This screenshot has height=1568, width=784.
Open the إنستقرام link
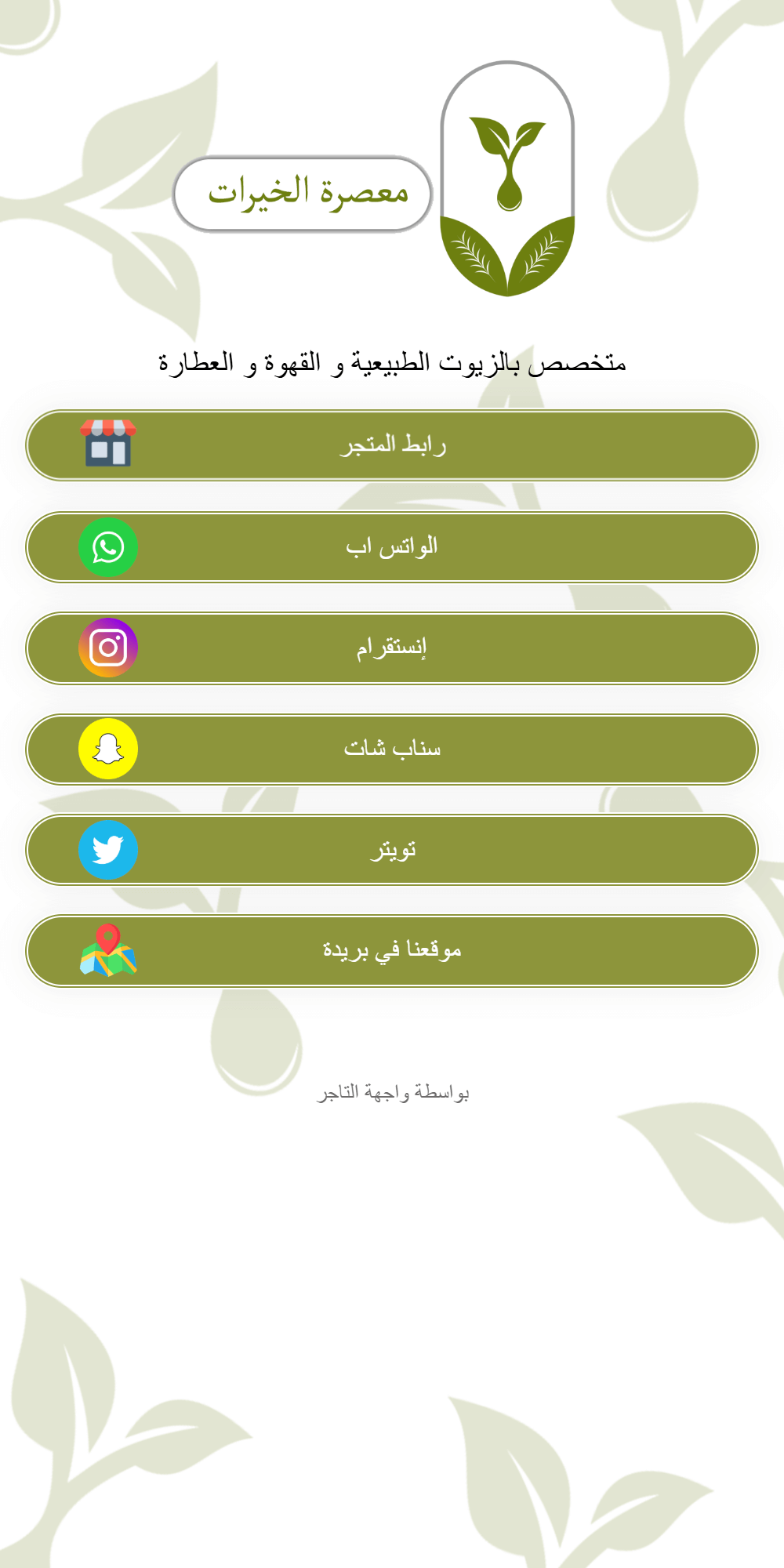click(392, 648)
